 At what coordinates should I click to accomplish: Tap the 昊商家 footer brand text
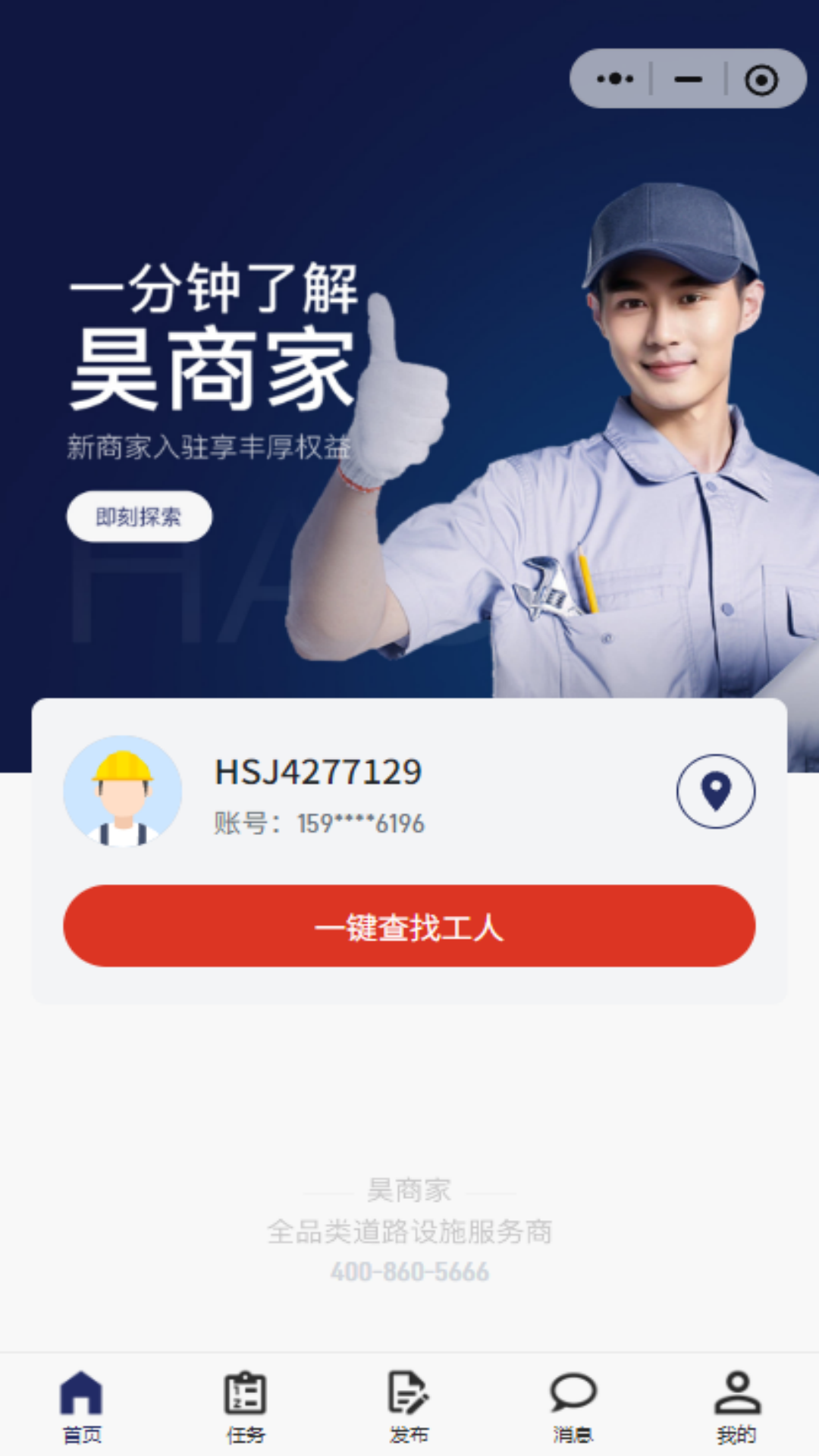pyautogui.click(x=409, y=1191)
